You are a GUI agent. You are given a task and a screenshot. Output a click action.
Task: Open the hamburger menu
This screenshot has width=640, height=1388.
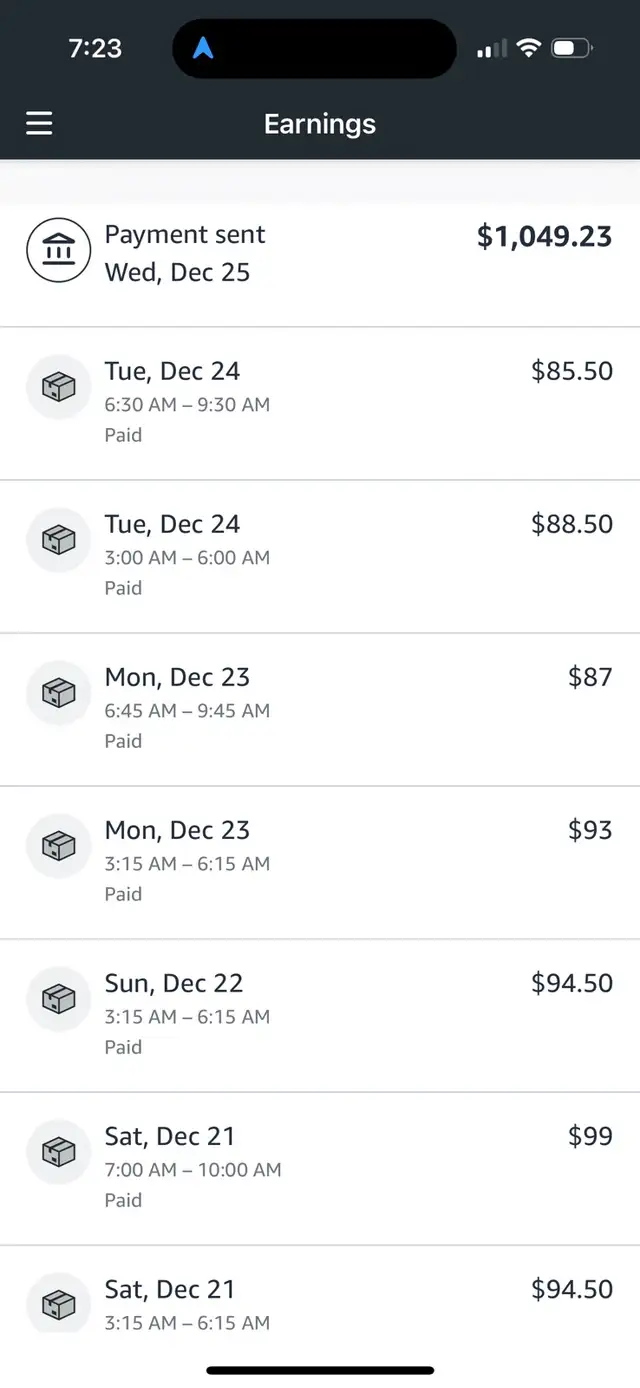pyautogui.click(x=39, y=124)
